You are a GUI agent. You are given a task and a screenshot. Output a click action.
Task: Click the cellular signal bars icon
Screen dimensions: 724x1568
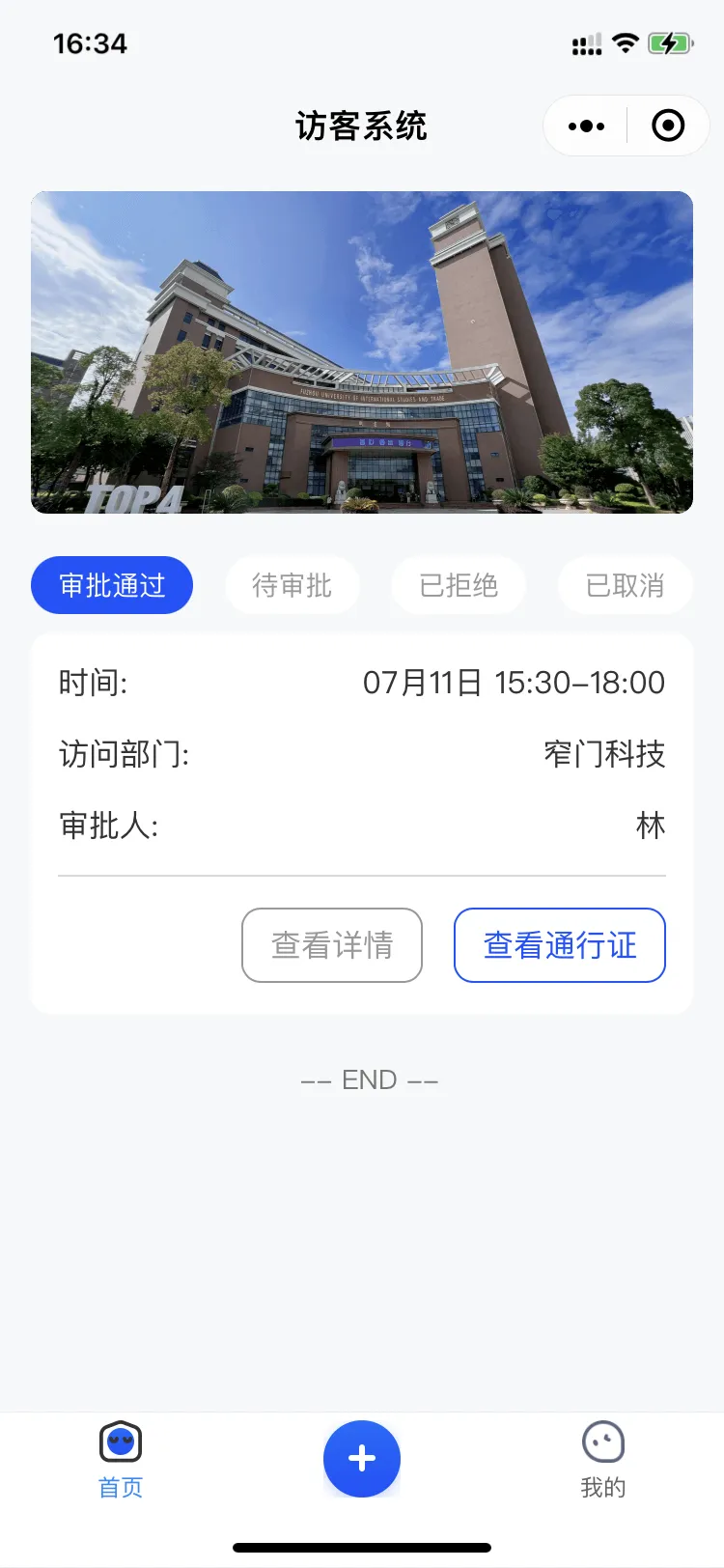[585, 42]
